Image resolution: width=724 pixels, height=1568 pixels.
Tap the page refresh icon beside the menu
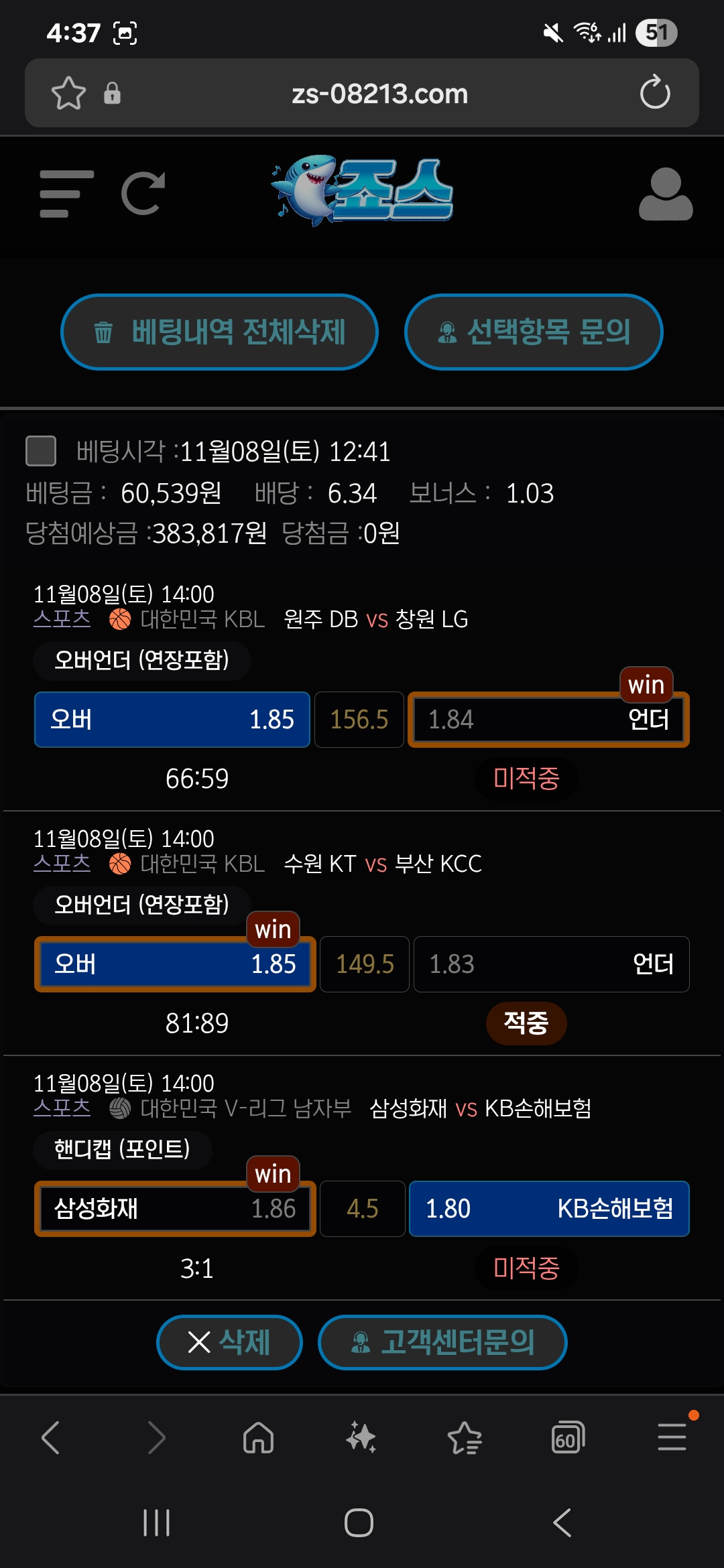coord(143,194)
